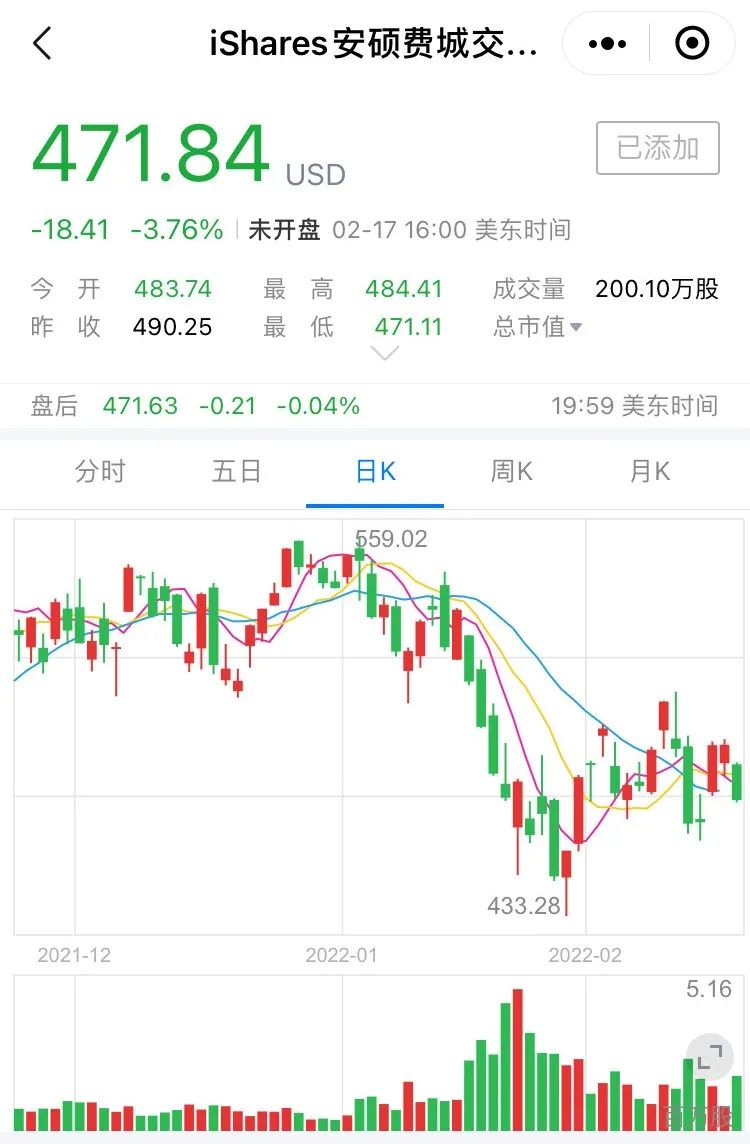Open the 总市值 dropdown
Screen dimensions: 750x1144
(538, 326)
